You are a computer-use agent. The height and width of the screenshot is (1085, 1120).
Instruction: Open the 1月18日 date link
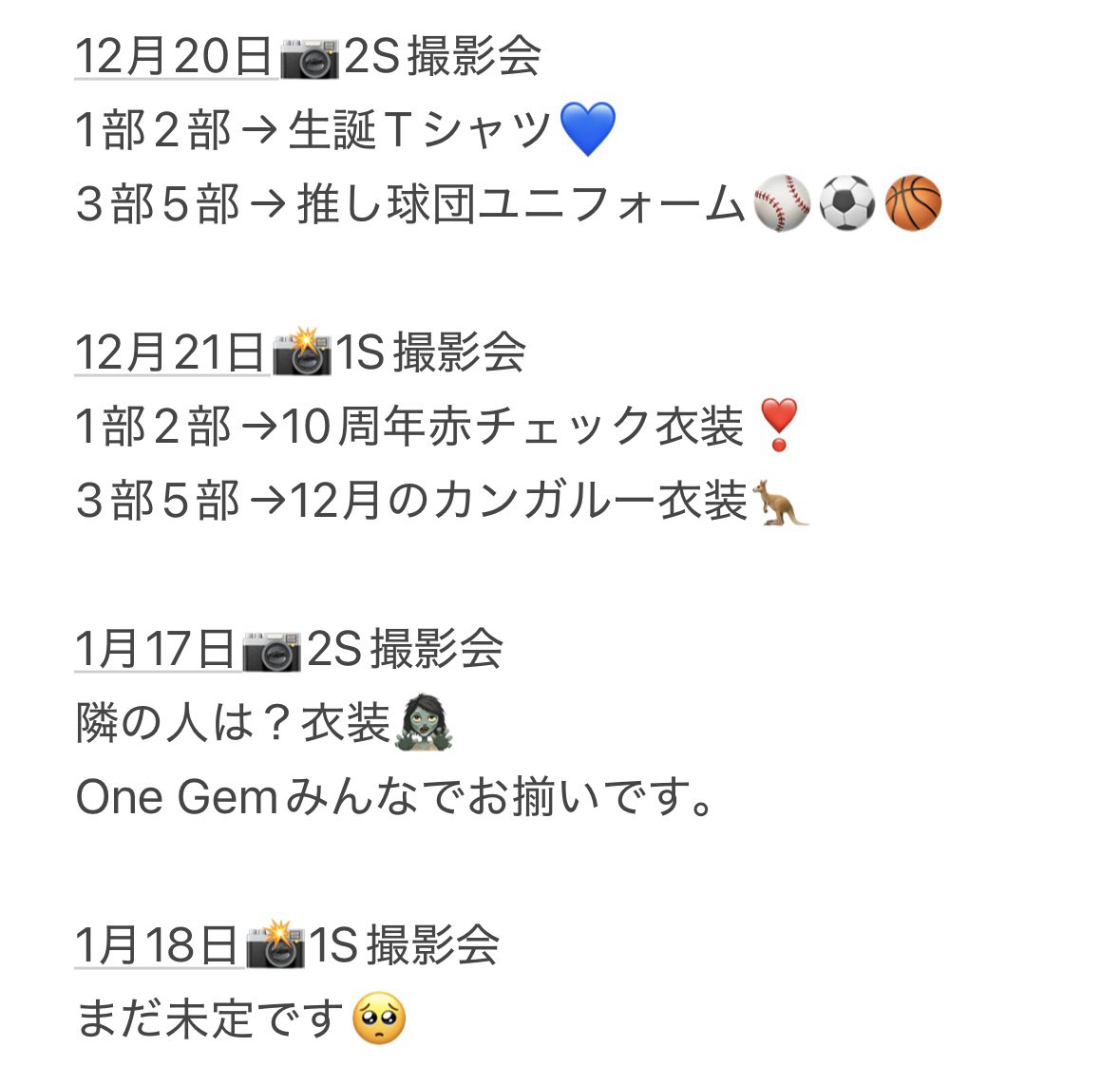pyautogui.click(x=157, y=946)
